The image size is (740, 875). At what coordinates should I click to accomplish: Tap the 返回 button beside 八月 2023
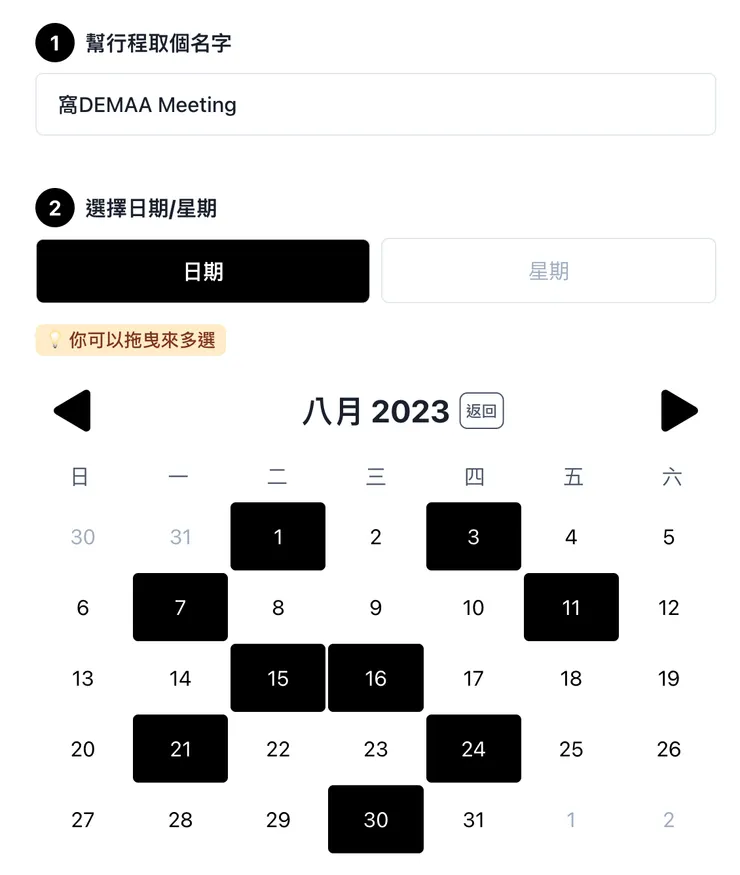[481, 411]
